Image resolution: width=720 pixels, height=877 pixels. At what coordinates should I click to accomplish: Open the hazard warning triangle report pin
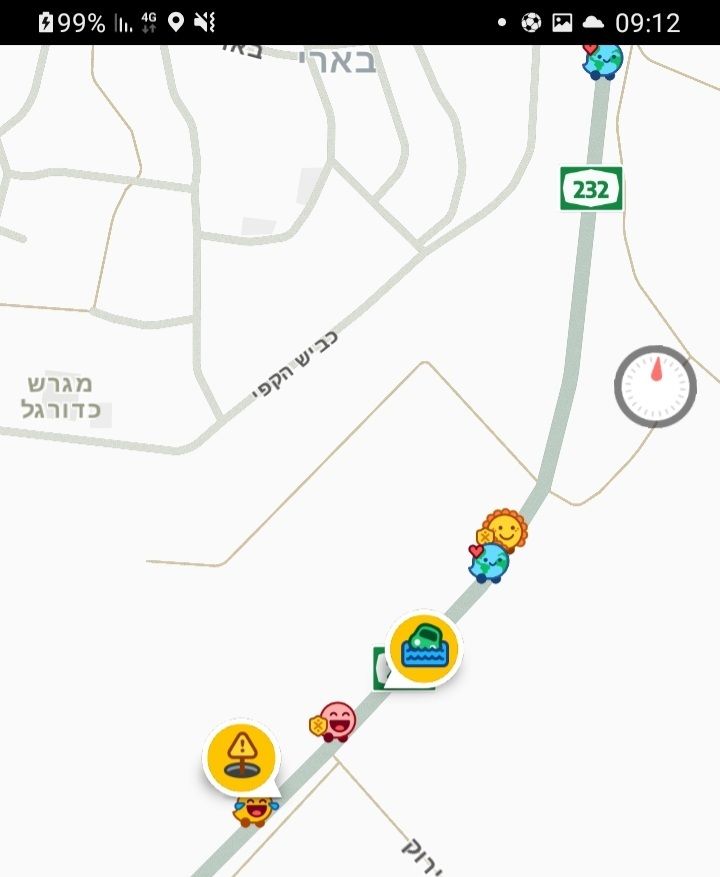click(241, 757)
